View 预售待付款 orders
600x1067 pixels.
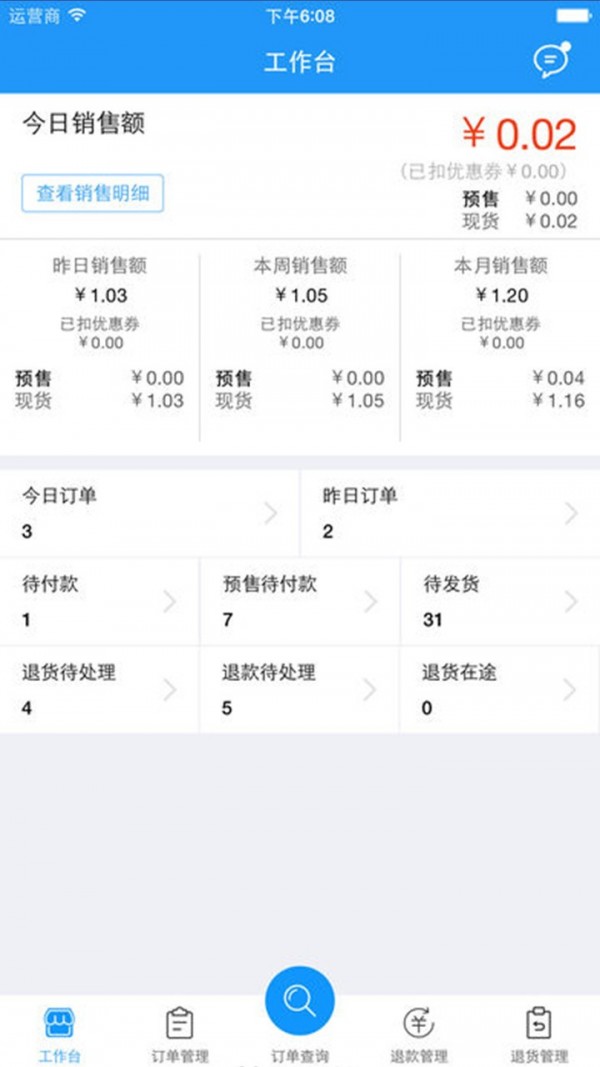click(x=300, y=602)
